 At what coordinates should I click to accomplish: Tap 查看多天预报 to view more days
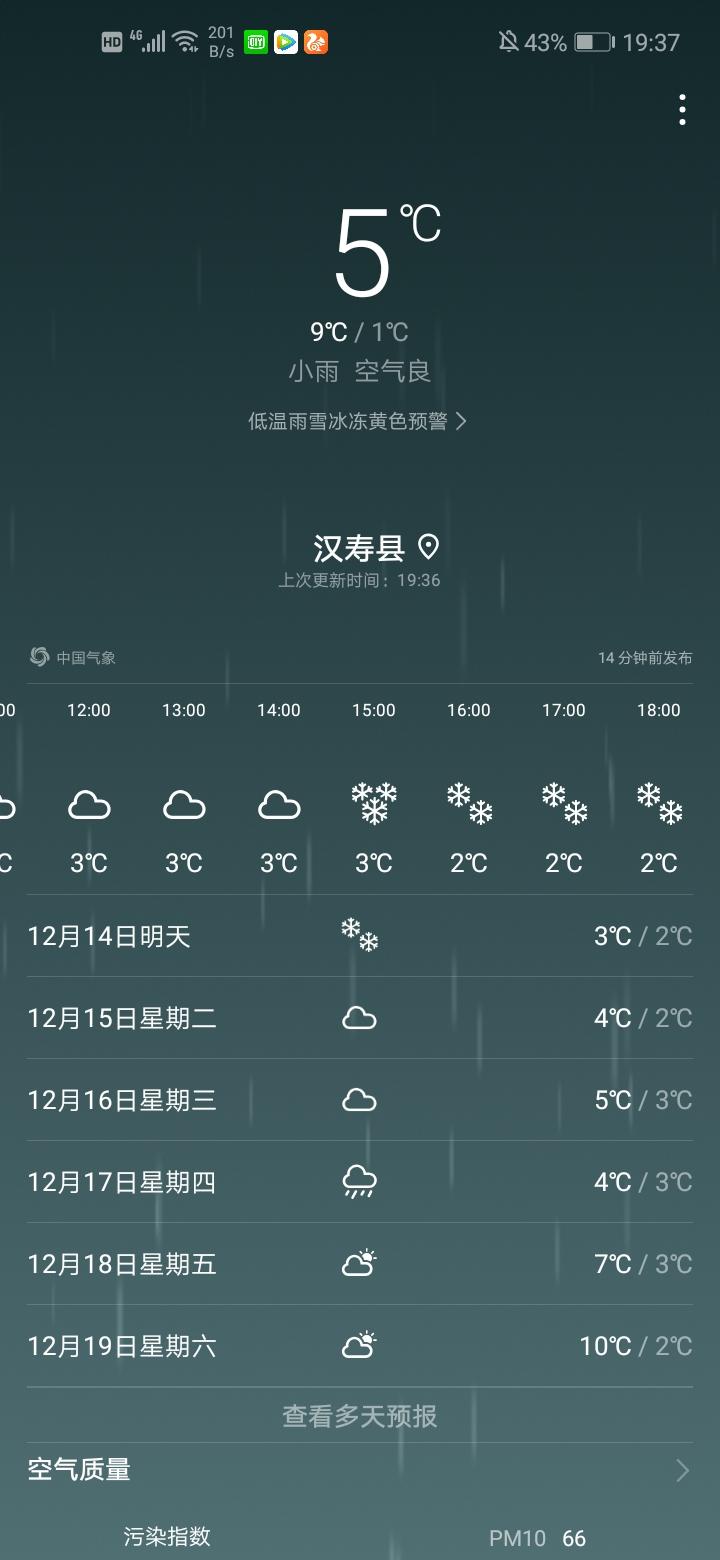pyautogui.click(x=360, y=1416)
